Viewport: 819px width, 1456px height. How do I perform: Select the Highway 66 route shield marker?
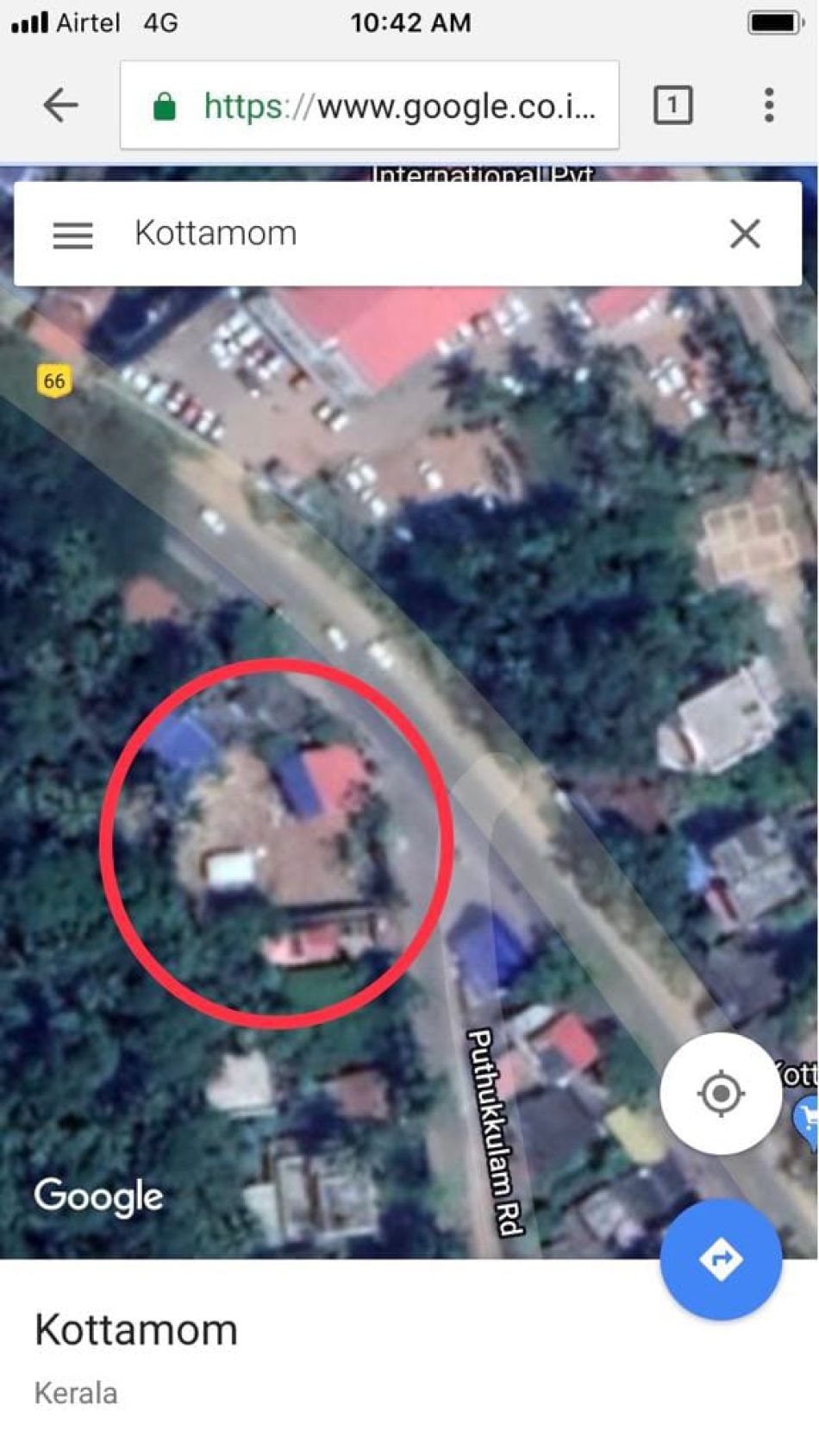[x=54, y=378]
